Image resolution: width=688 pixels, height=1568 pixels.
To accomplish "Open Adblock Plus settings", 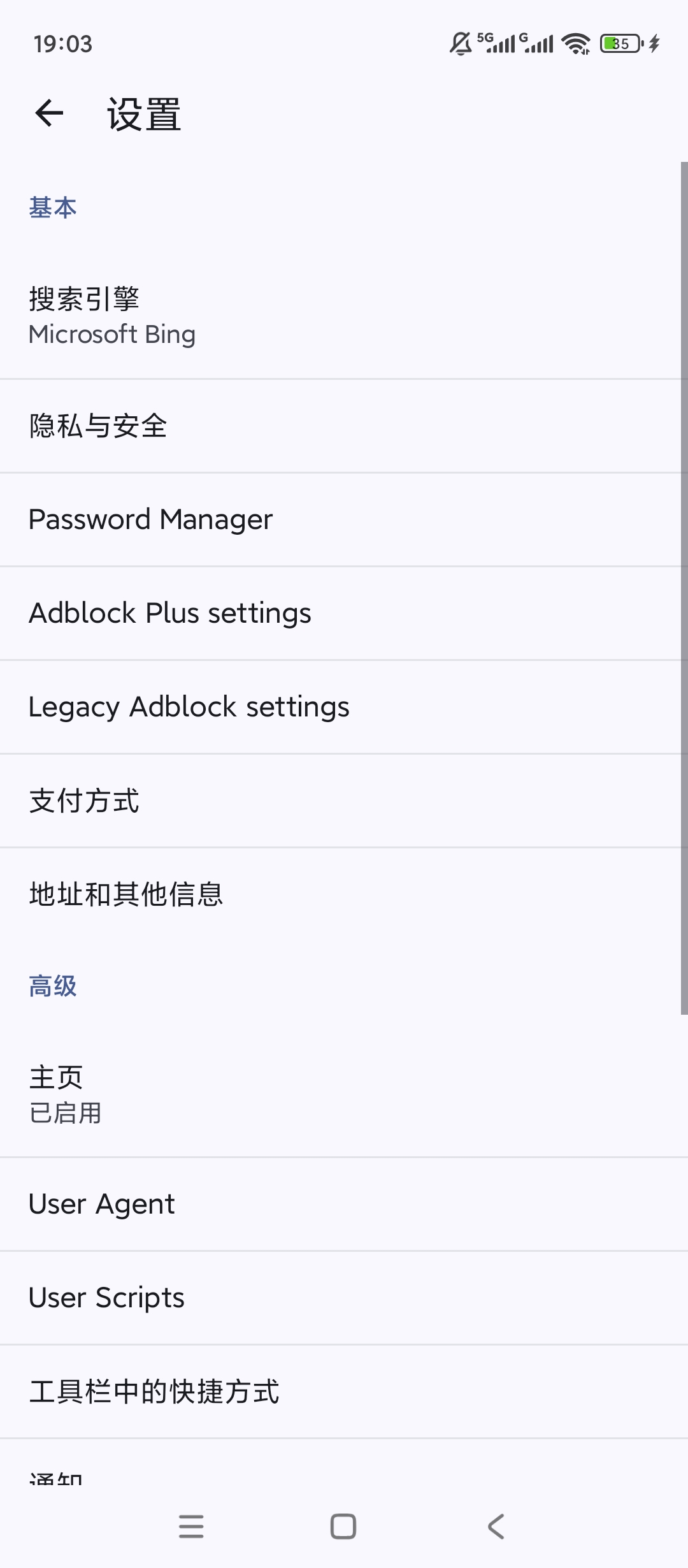I will [344, 614].
